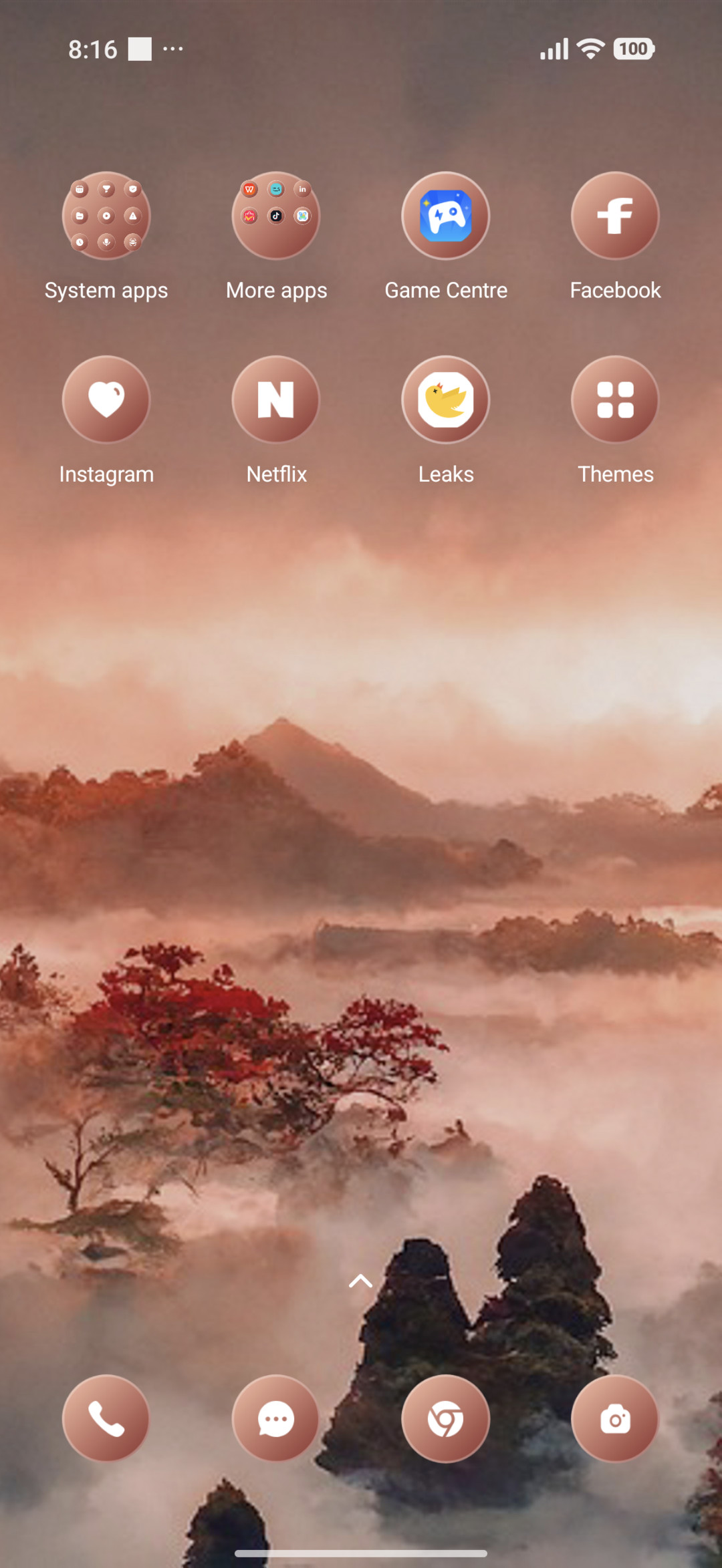Open the System apps folder
The width and height of the screenshot is (722, 1568).
click(x=106, y=216)
